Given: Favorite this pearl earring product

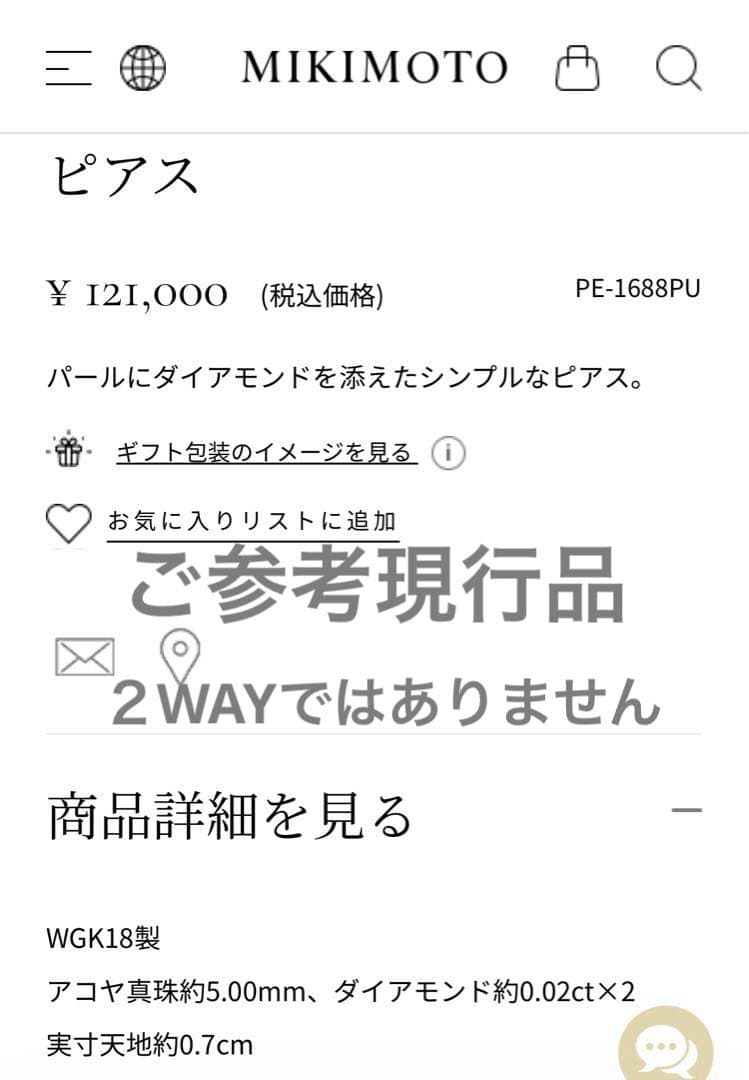Looking at the screenshot, I should (66, 520).
